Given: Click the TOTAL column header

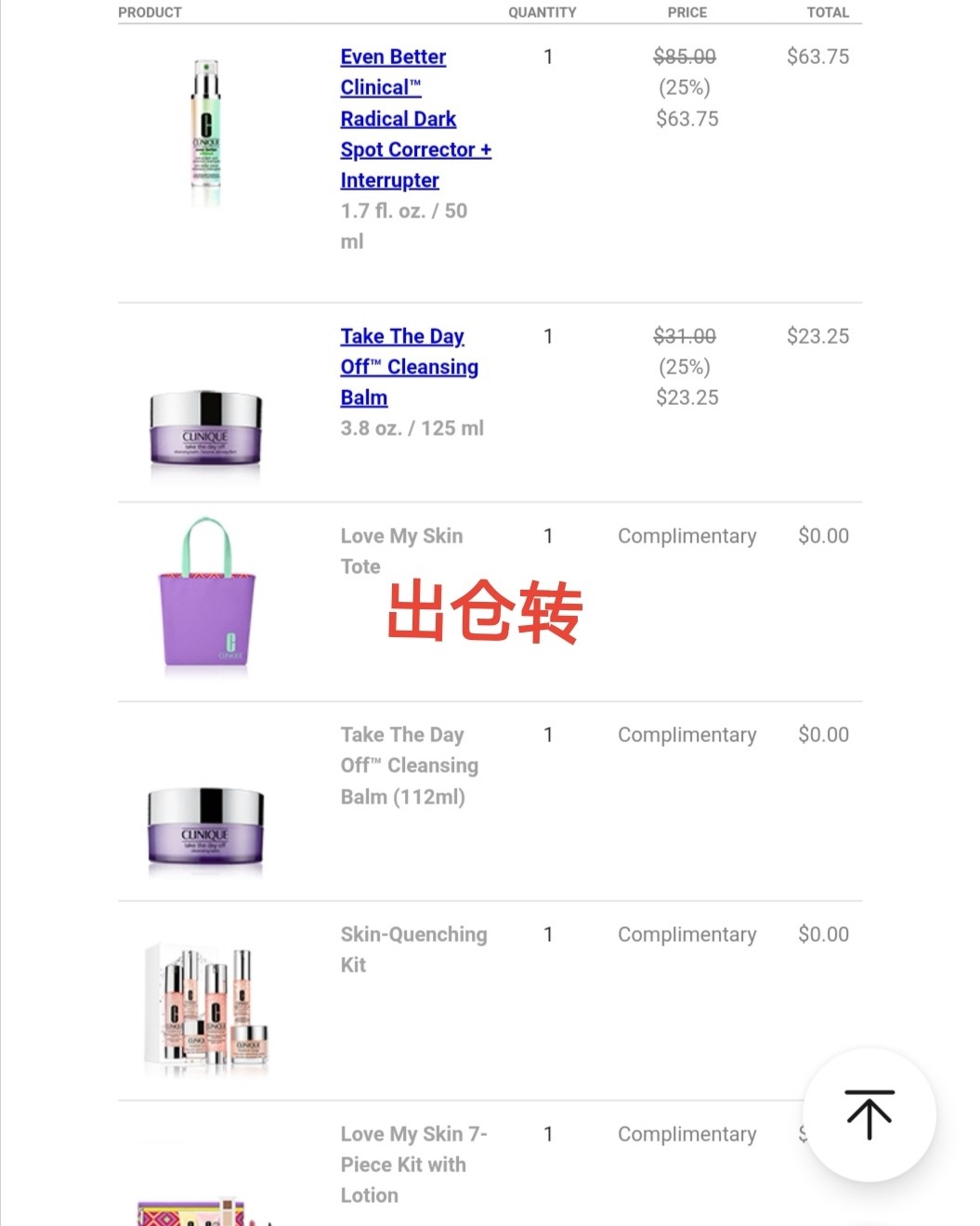Looking at the screenshot, I should point(829,12).
